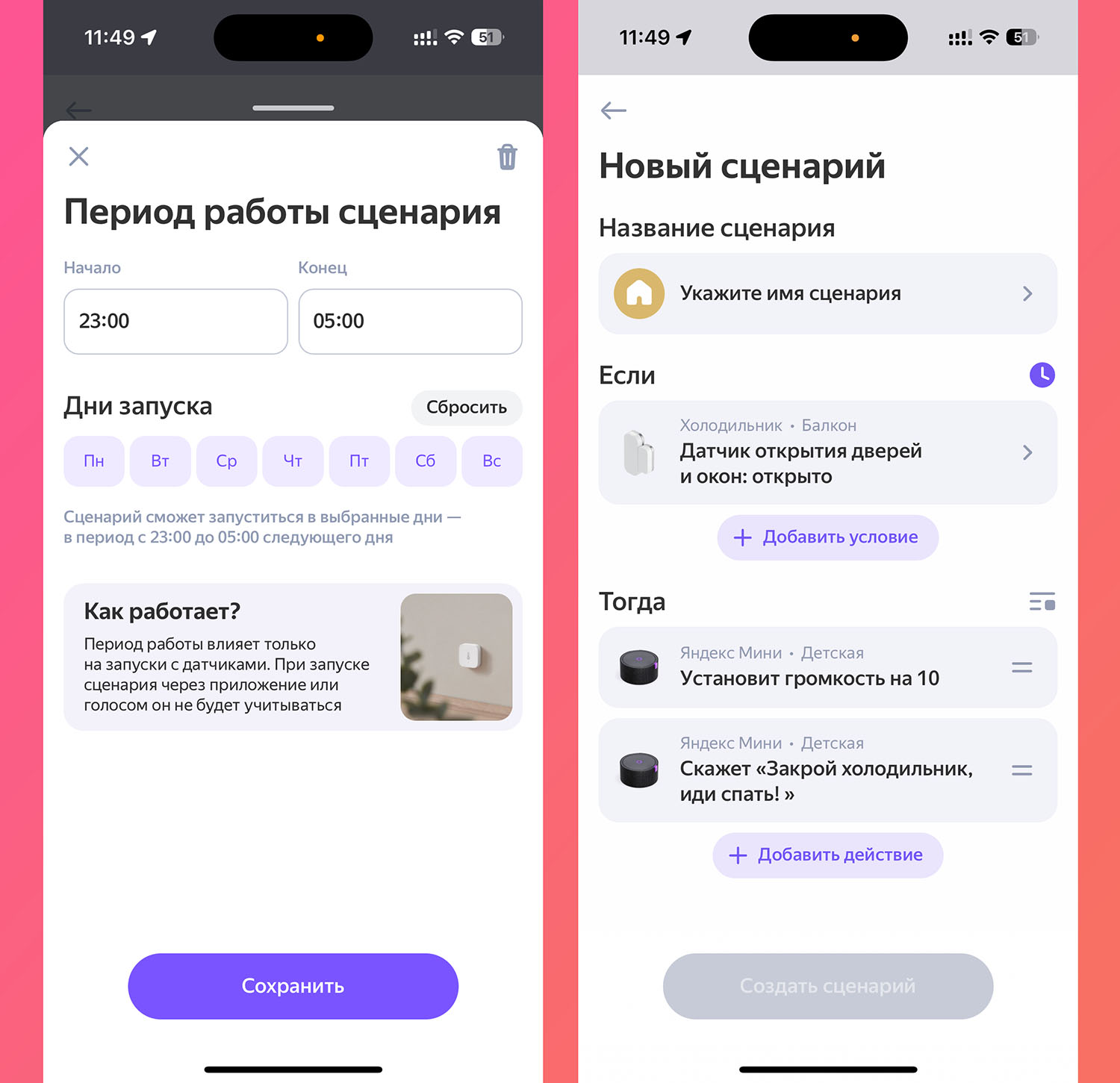Go back from the Новый сценарий screen
The width and height of the screenshot is (1120, 1083).
614,110
